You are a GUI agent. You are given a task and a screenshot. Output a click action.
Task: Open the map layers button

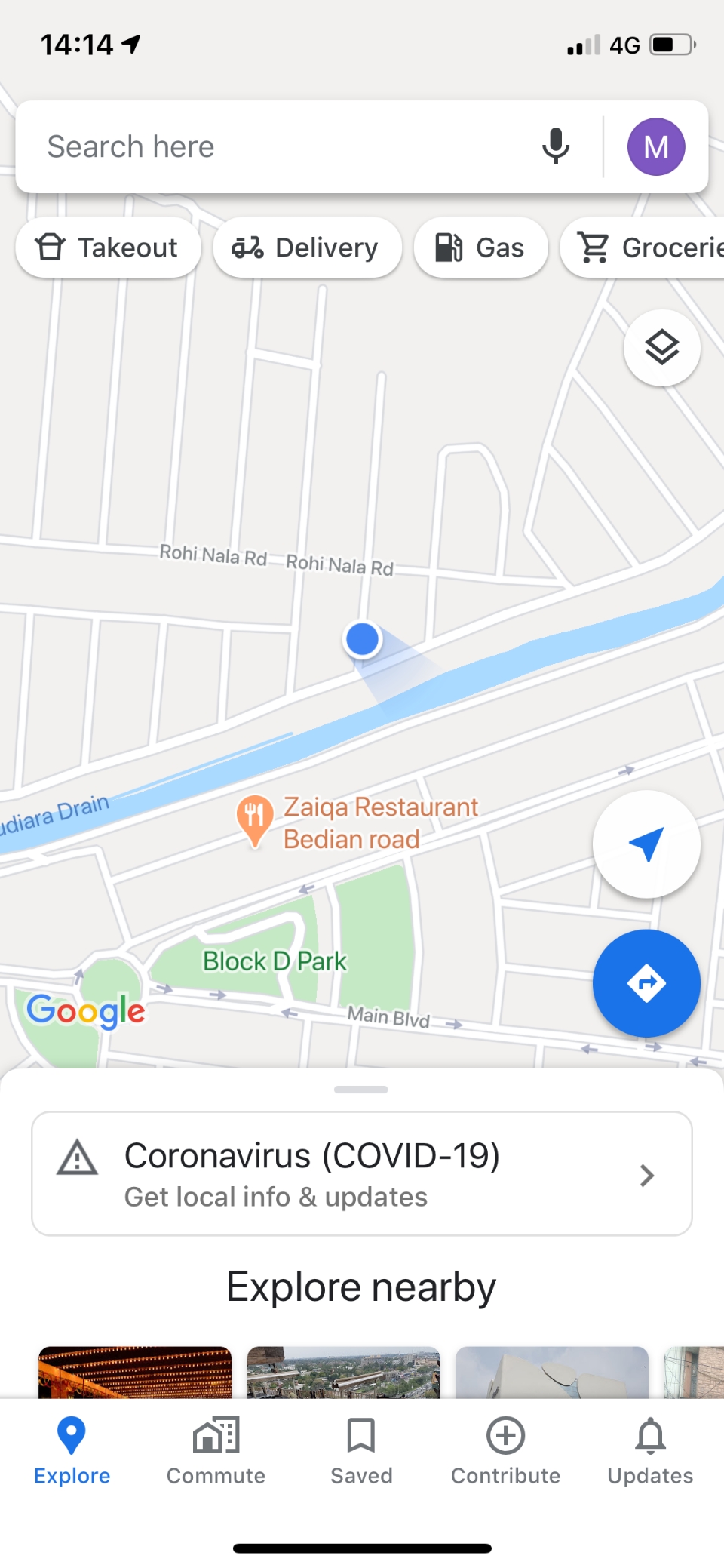(661, 348)
